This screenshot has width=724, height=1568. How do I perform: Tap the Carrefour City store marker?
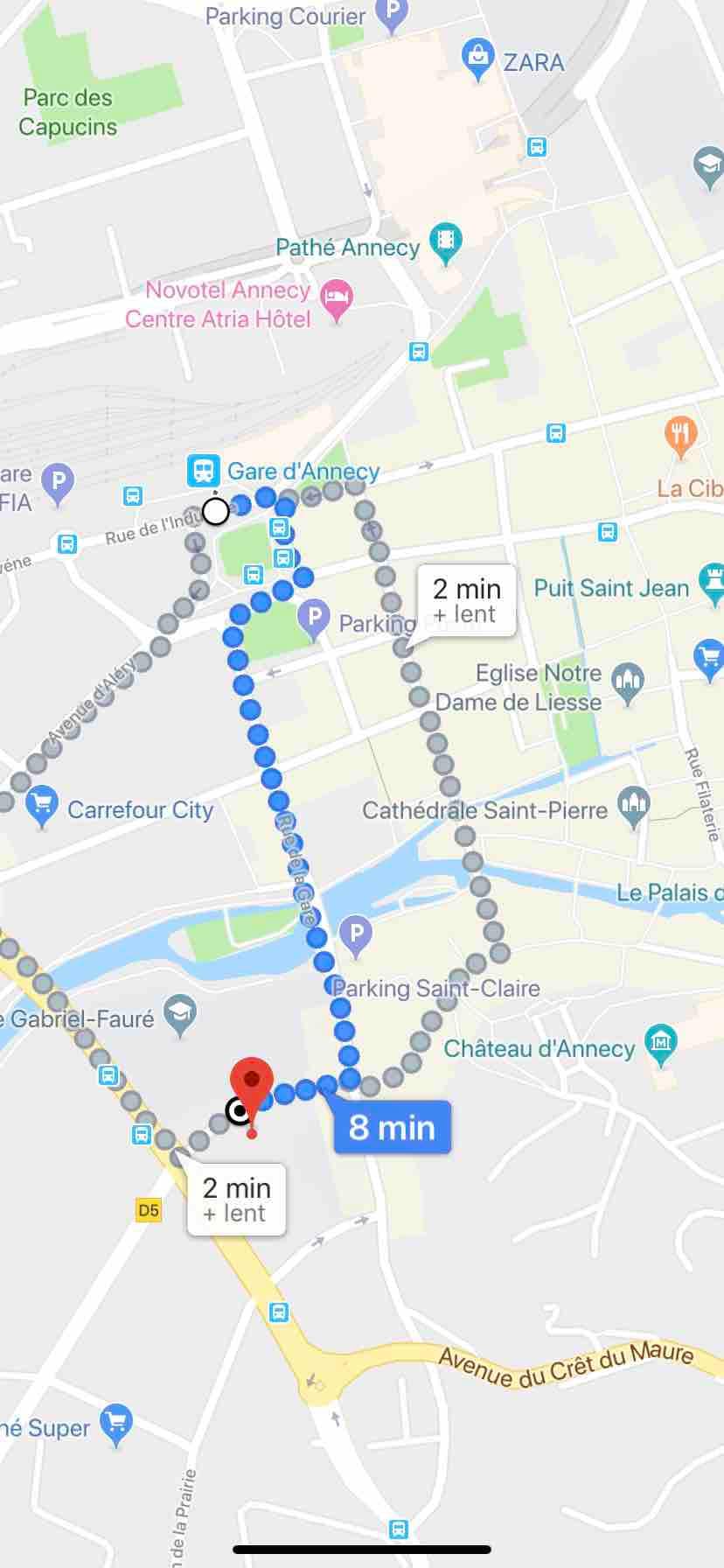coord(41,807)
